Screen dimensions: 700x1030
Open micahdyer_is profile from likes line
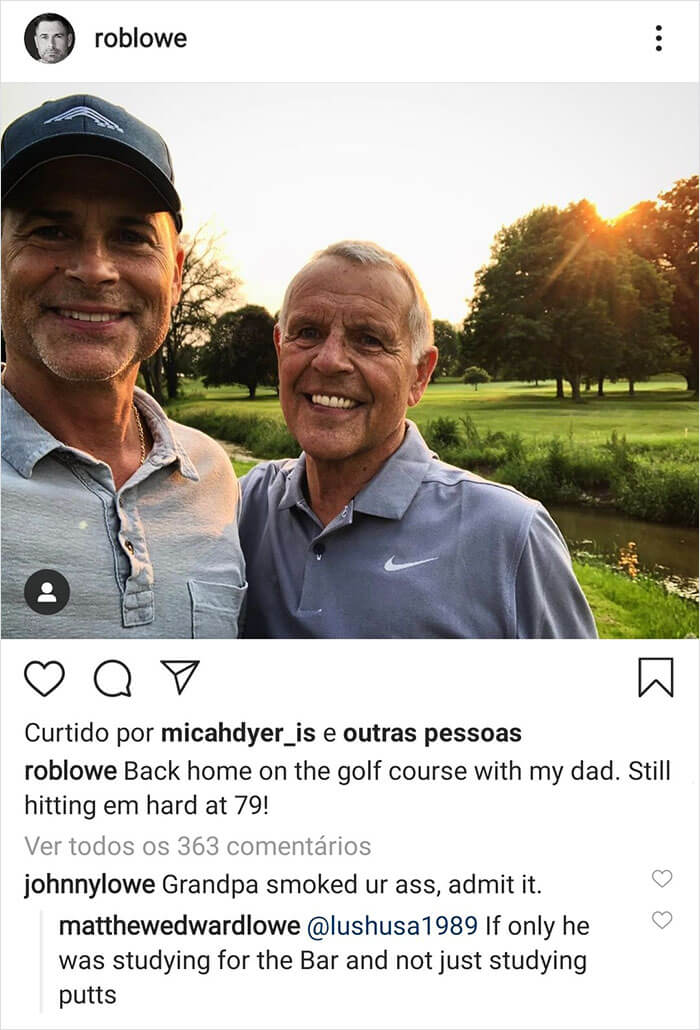pos(238,733)
